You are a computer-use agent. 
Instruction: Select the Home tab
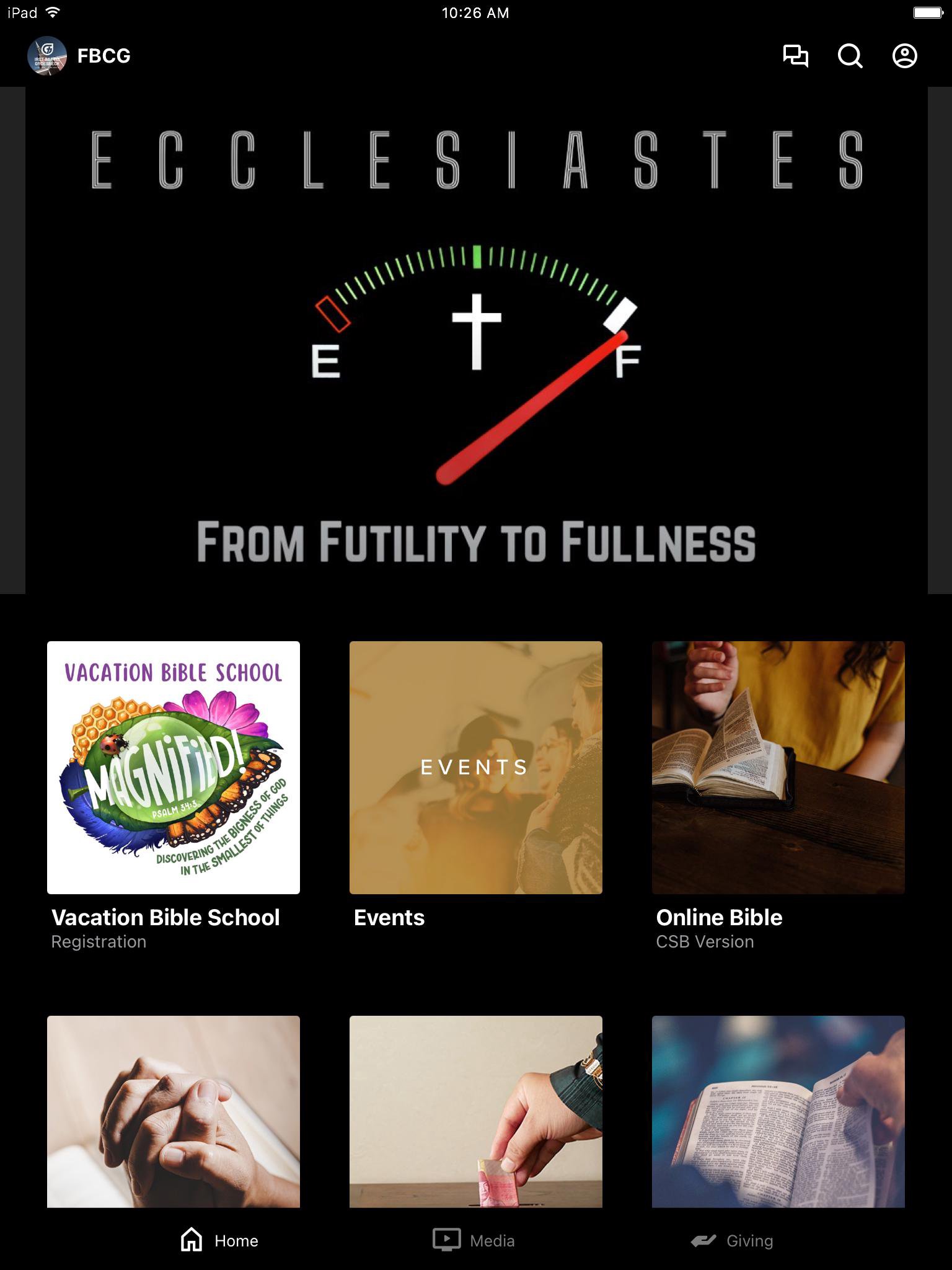(x=219, y=1240)
